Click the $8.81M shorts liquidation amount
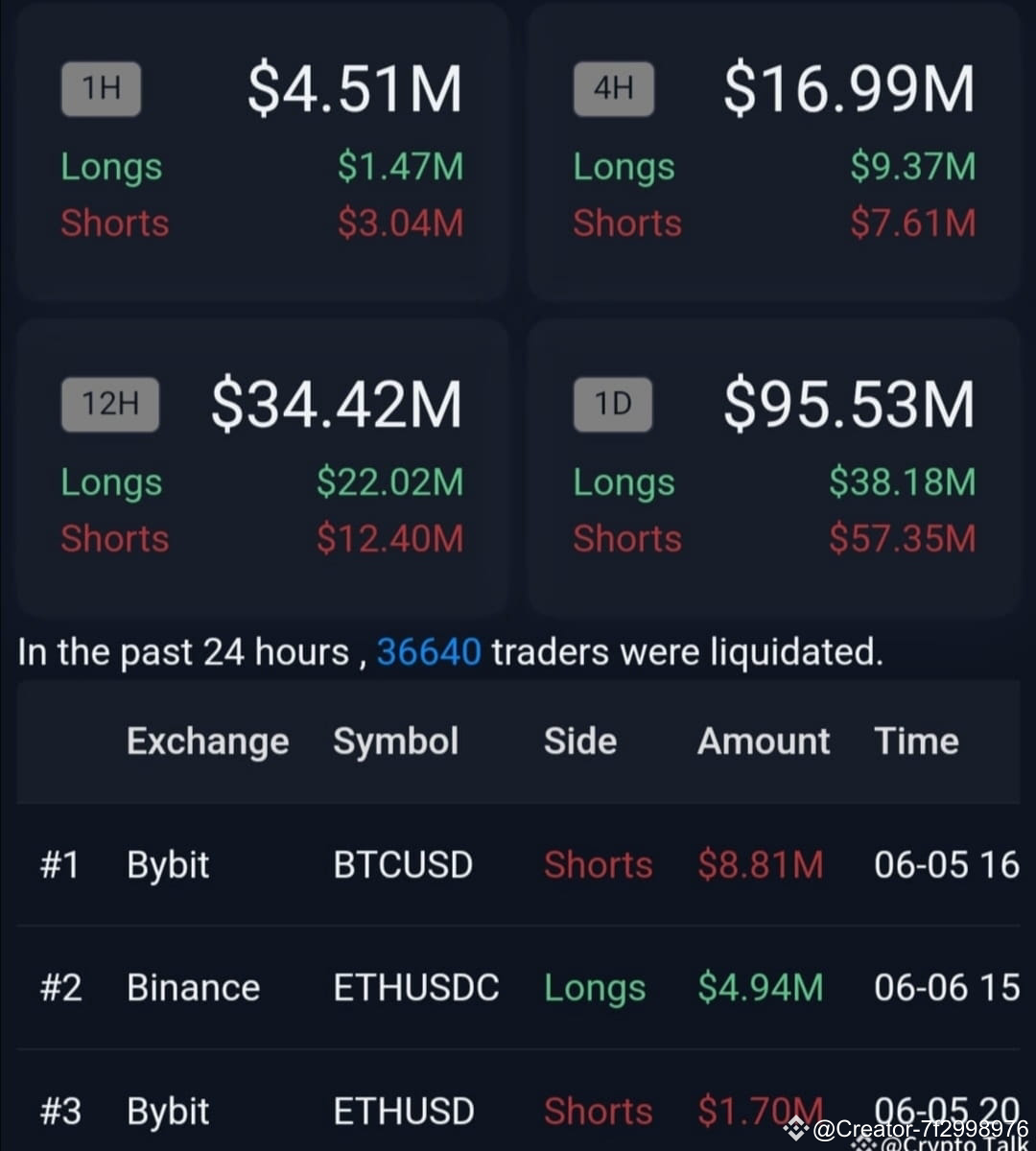 point(760,864)
